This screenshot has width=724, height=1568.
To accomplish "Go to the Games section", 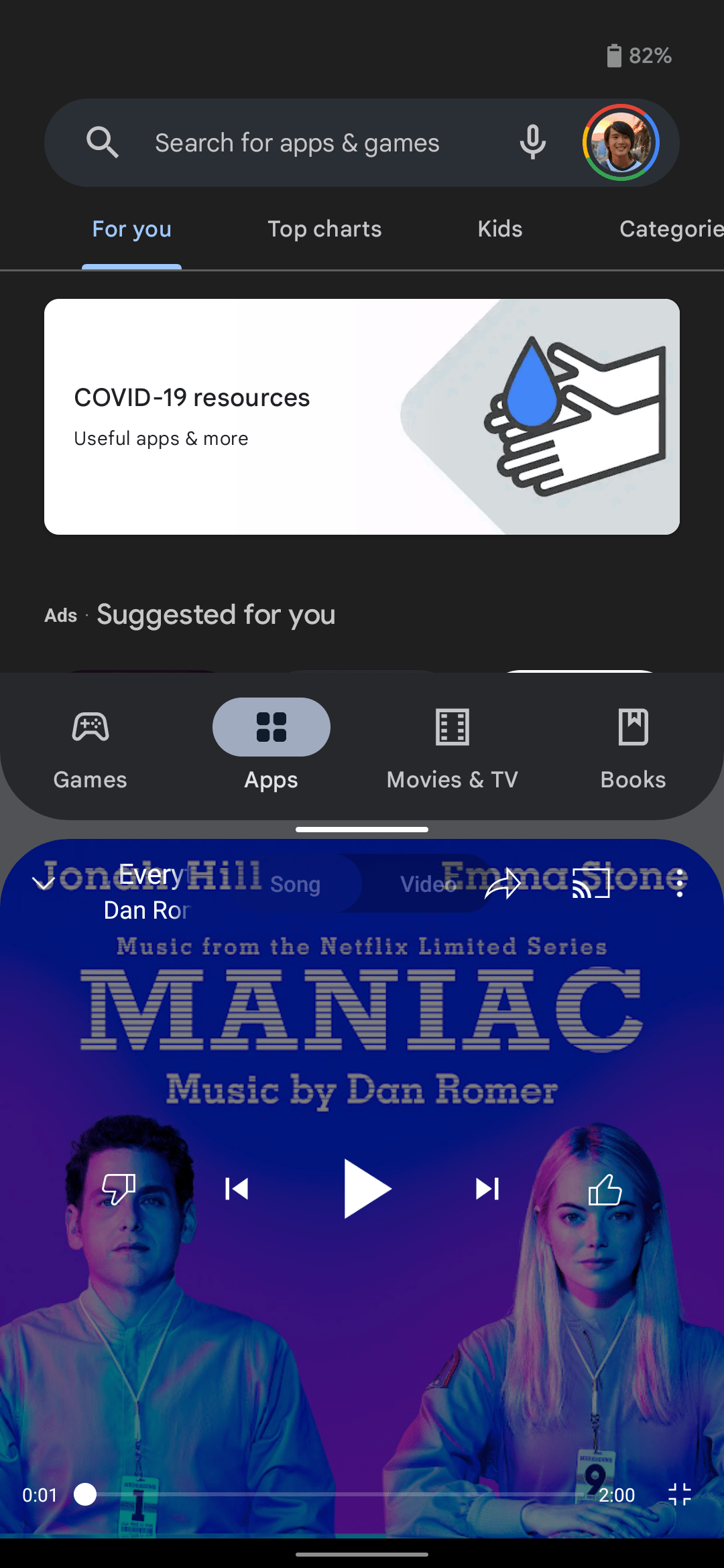I will (90, 747).
